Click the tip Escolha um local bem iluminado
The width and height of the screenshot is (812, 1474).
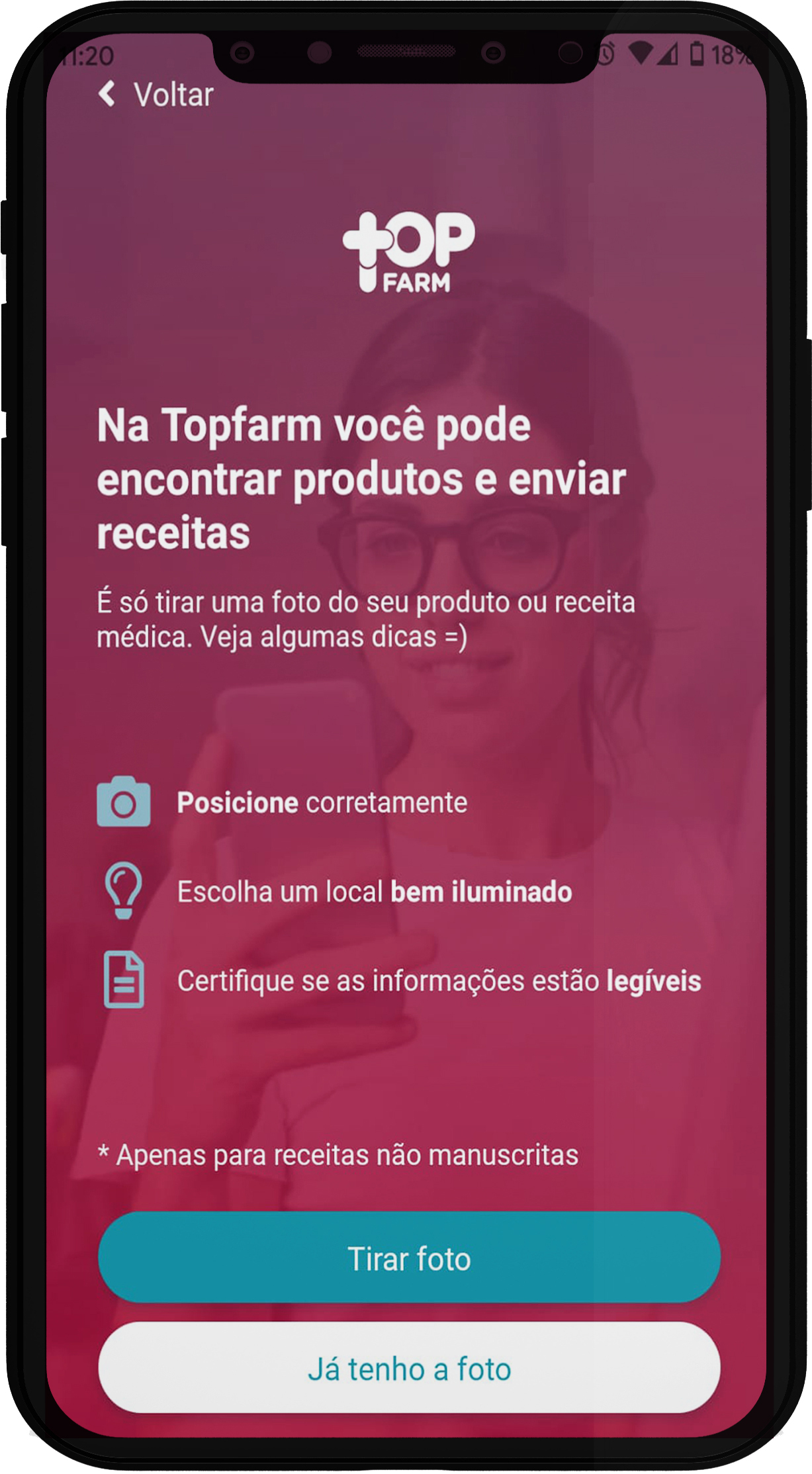(x=375, y=892)
